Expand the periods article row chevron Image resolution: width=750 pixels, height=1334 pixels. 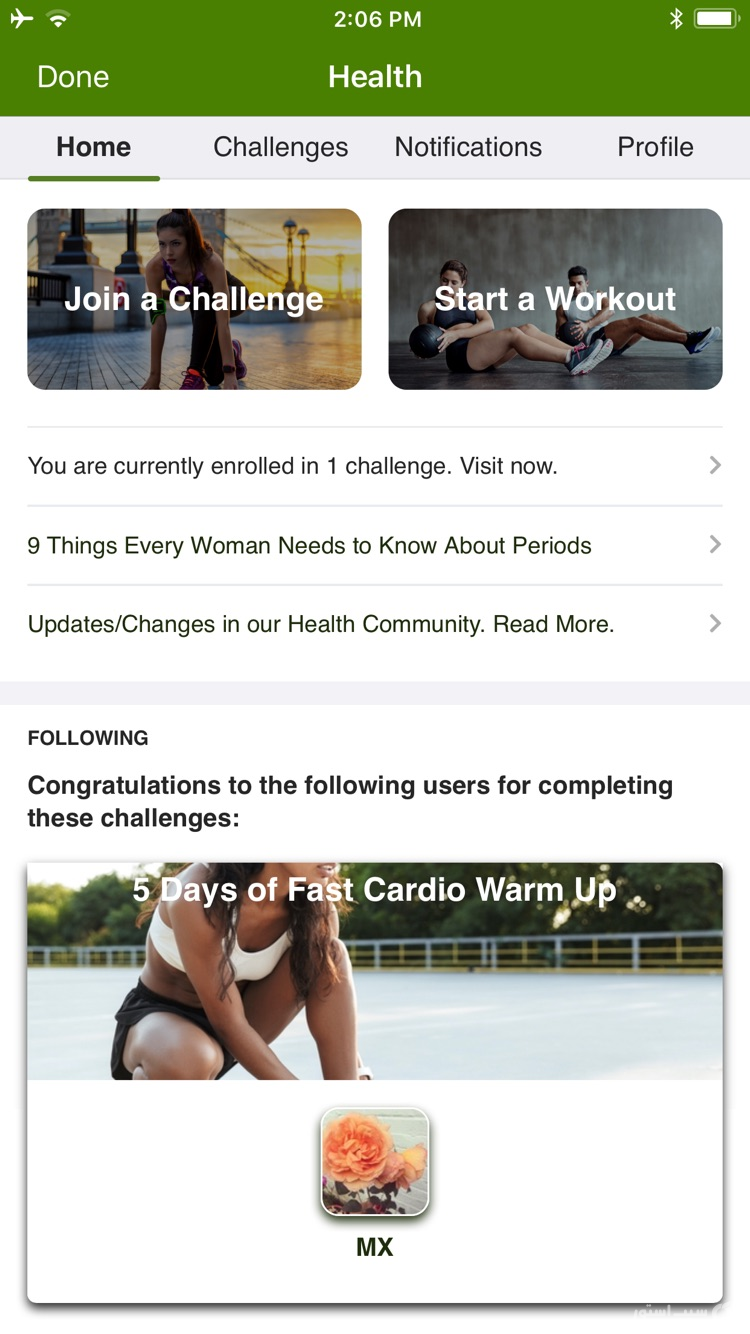[714, 545]
